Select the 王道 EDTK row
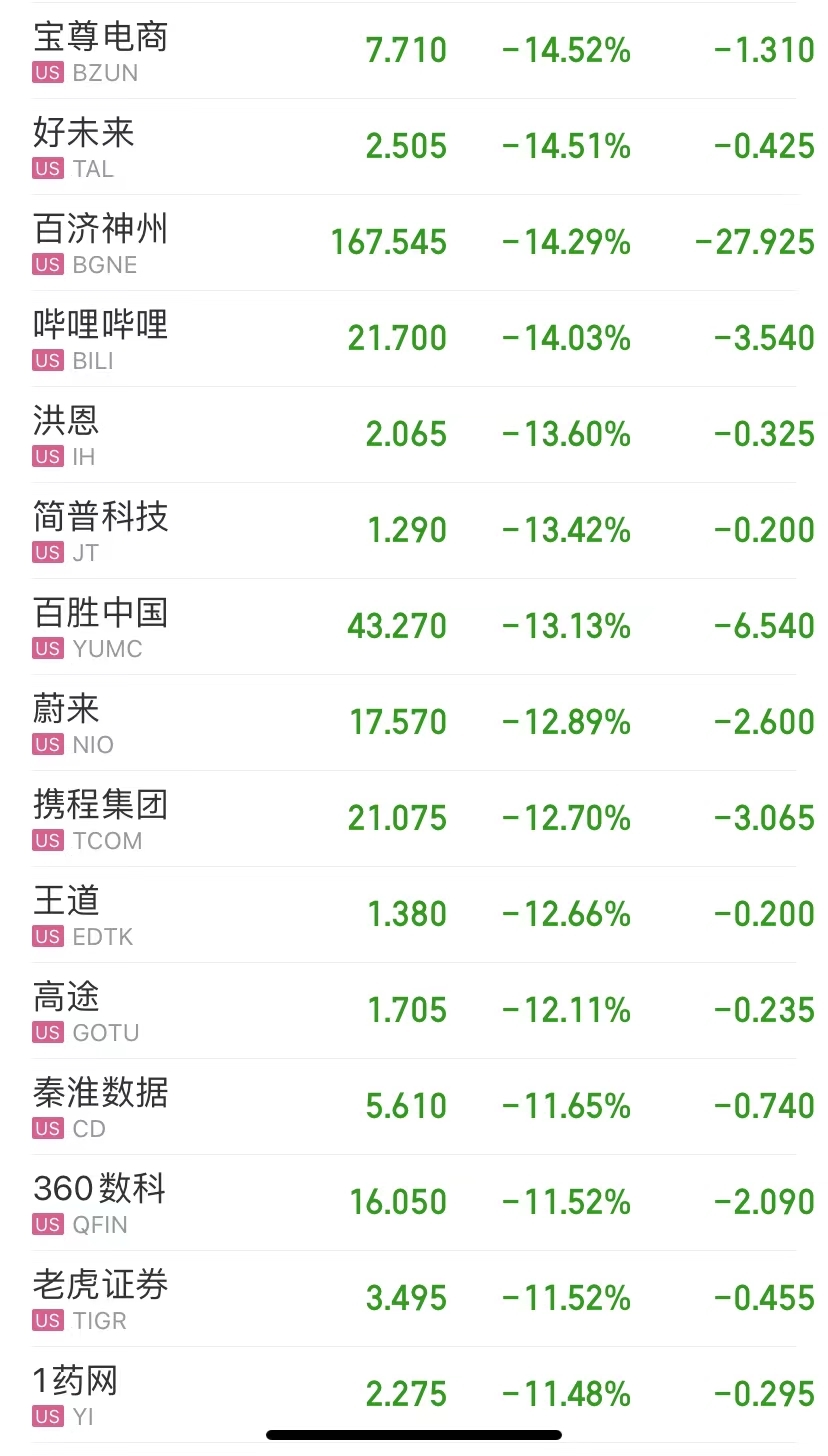Viewport: 828px width, 1456px height. click(414, 914)
